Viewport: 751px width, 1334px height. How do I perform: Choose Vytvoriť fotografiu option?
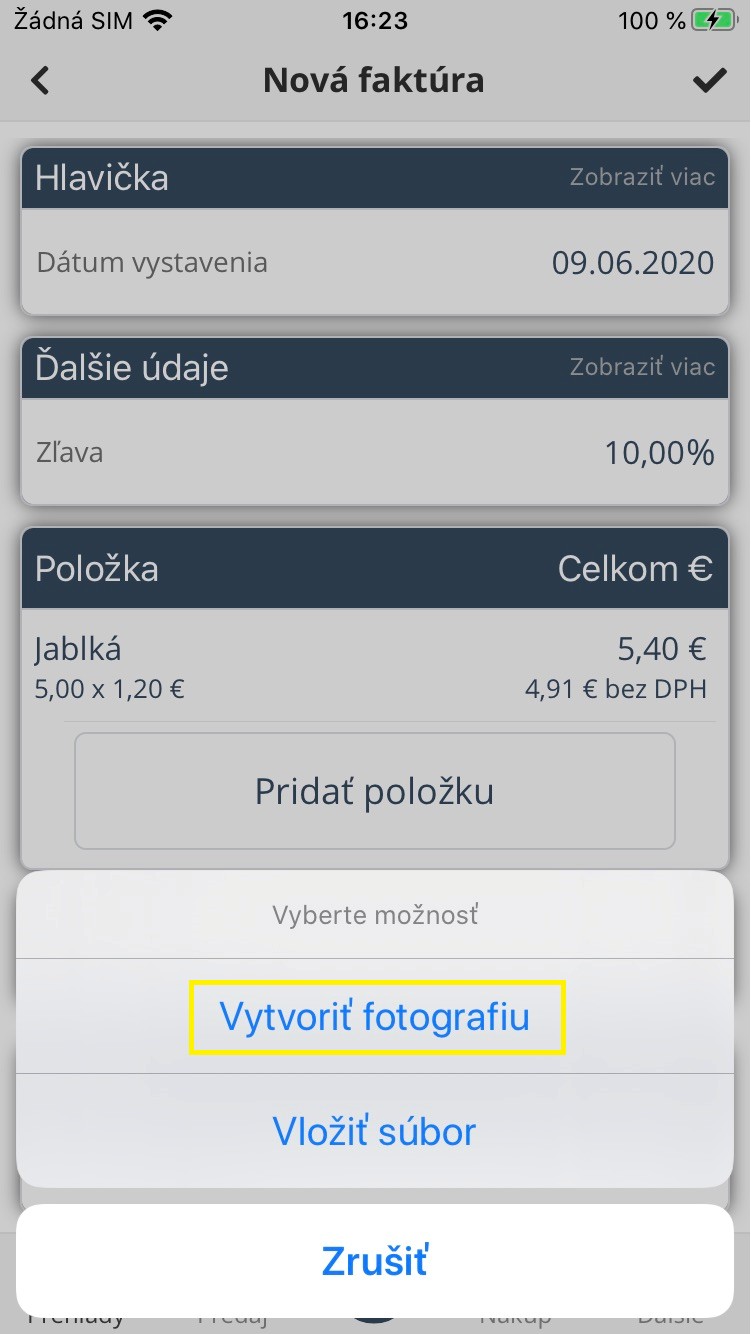(375, 1017)
